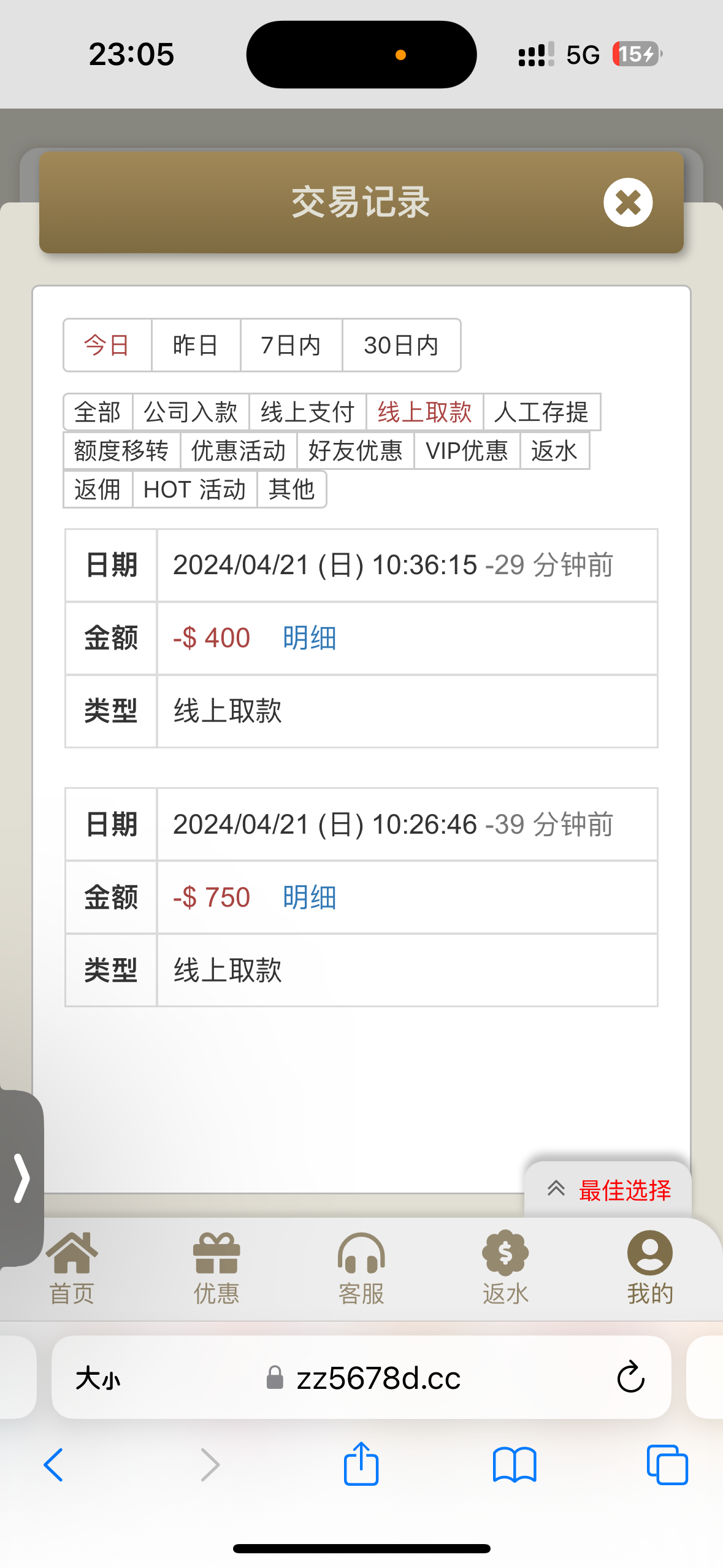This screenshot has width=723, height=1568.
Task: Open the 优惠 gift tab
Action: point(216,1267)
